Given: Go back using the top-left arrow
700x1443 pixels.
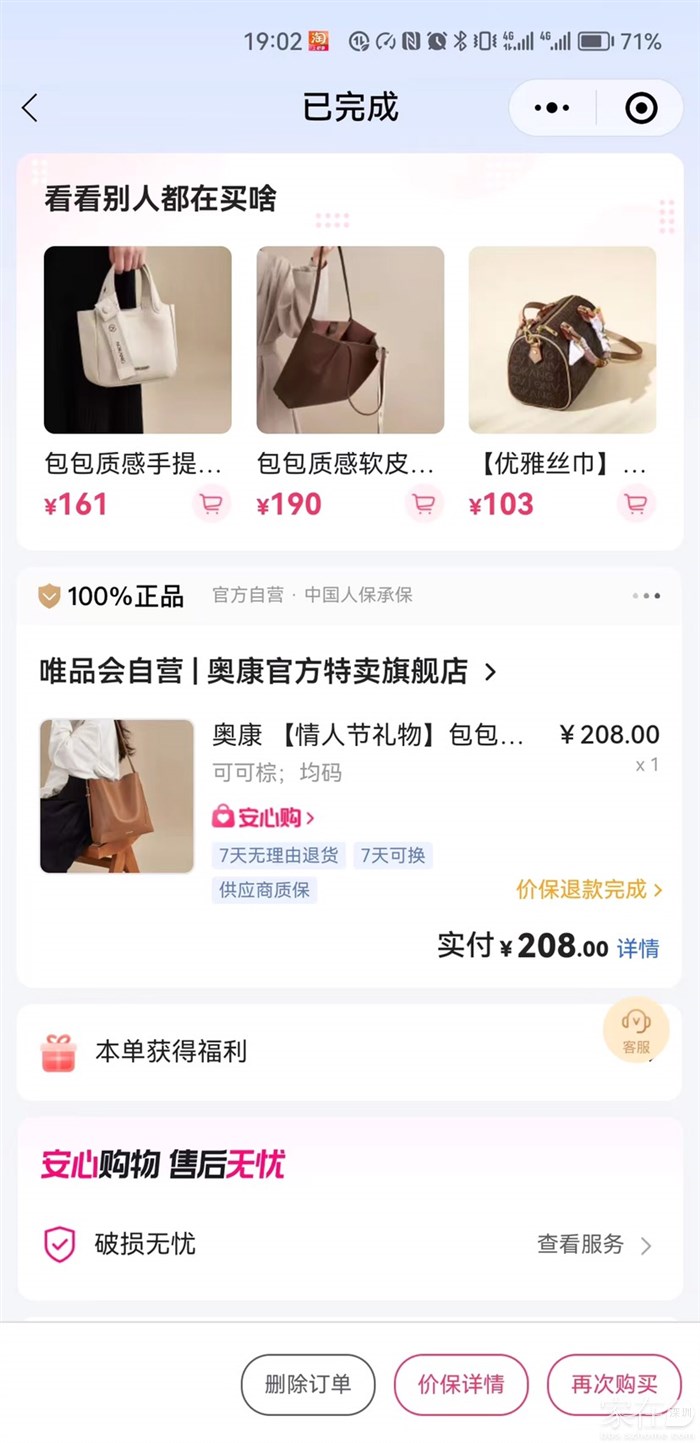Looking at the screenshot, I should point(30,108).
